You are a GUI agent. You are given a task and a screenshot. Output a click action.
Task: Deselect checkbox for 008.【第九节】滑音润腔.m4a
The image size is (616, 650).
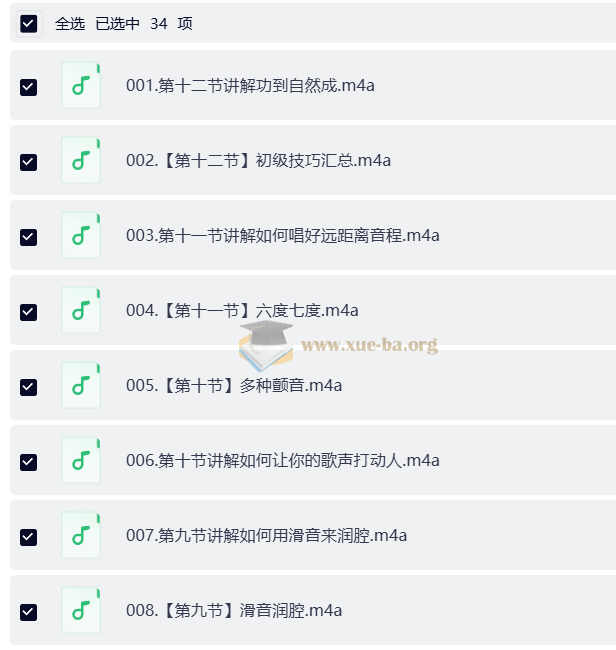pos(29,611)
